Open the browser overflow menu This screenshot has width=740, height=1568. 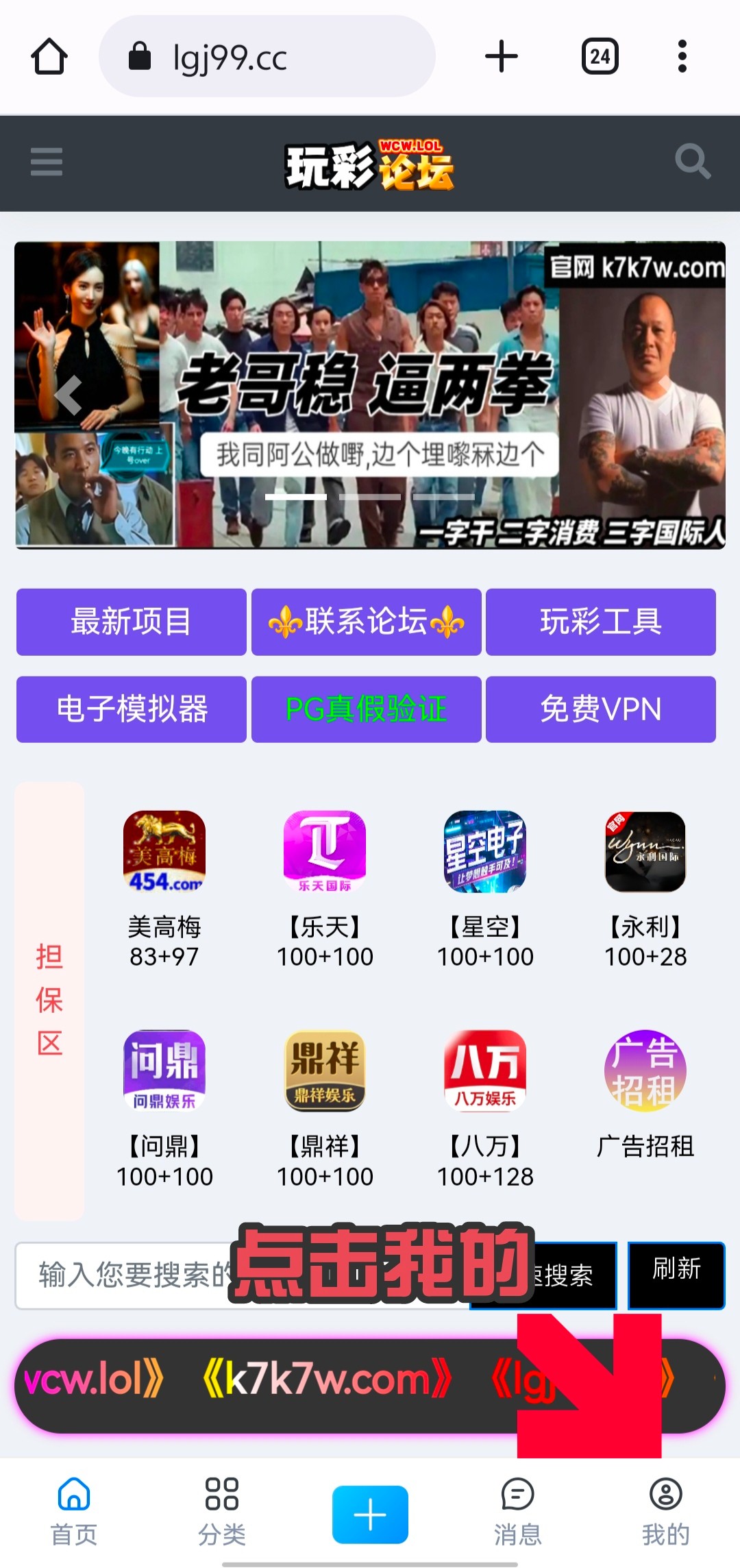pos(682,56)
